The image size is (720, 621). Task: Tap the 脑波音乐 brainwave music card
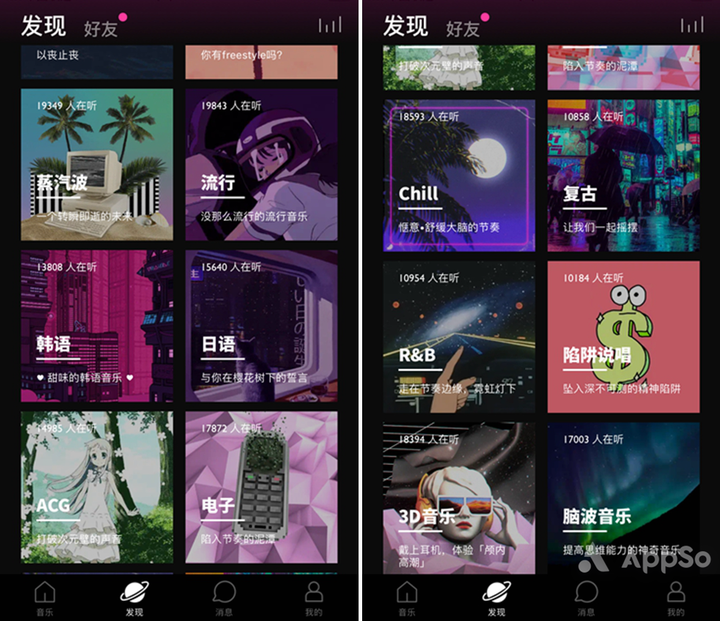coord(623,497)
